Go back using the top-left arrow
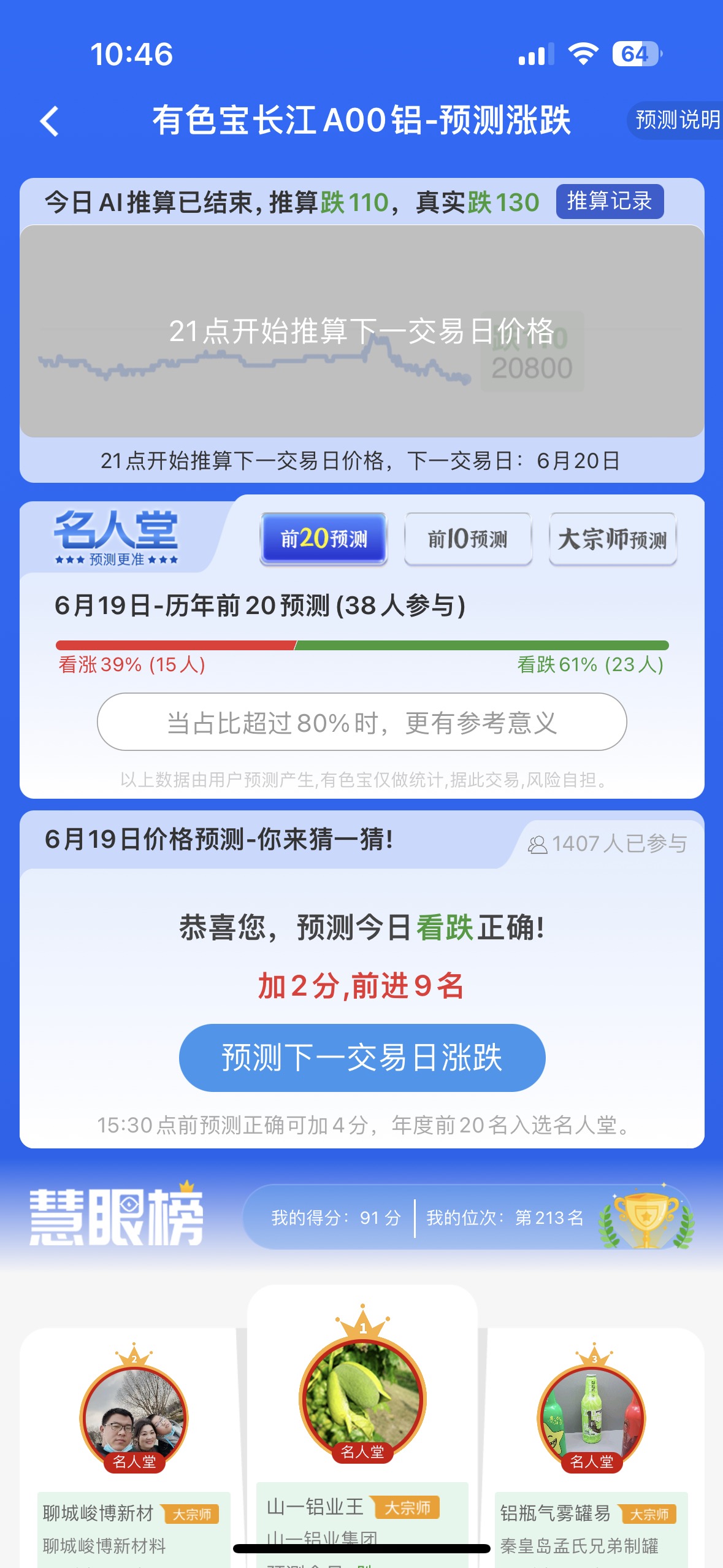 [50, 121]
